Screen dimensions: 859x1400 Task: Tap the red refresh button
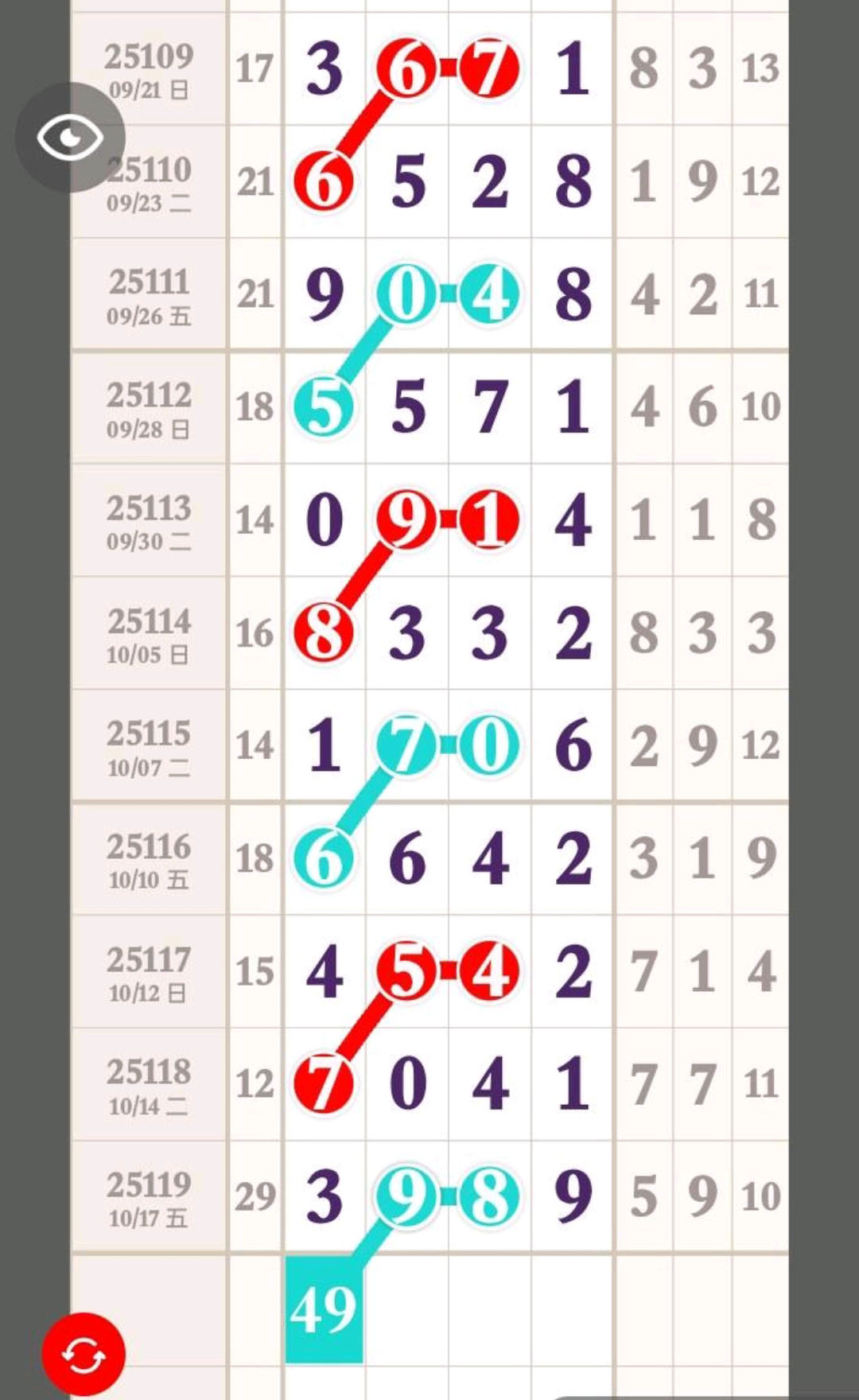coord(84,1354)
